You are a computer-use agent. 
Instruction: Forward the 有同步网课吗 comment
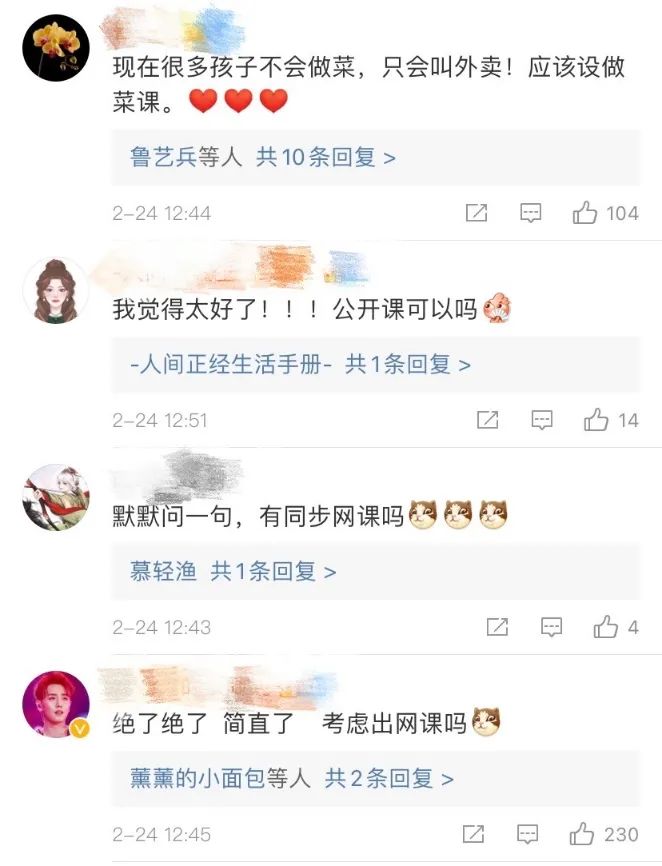point(497,627)
